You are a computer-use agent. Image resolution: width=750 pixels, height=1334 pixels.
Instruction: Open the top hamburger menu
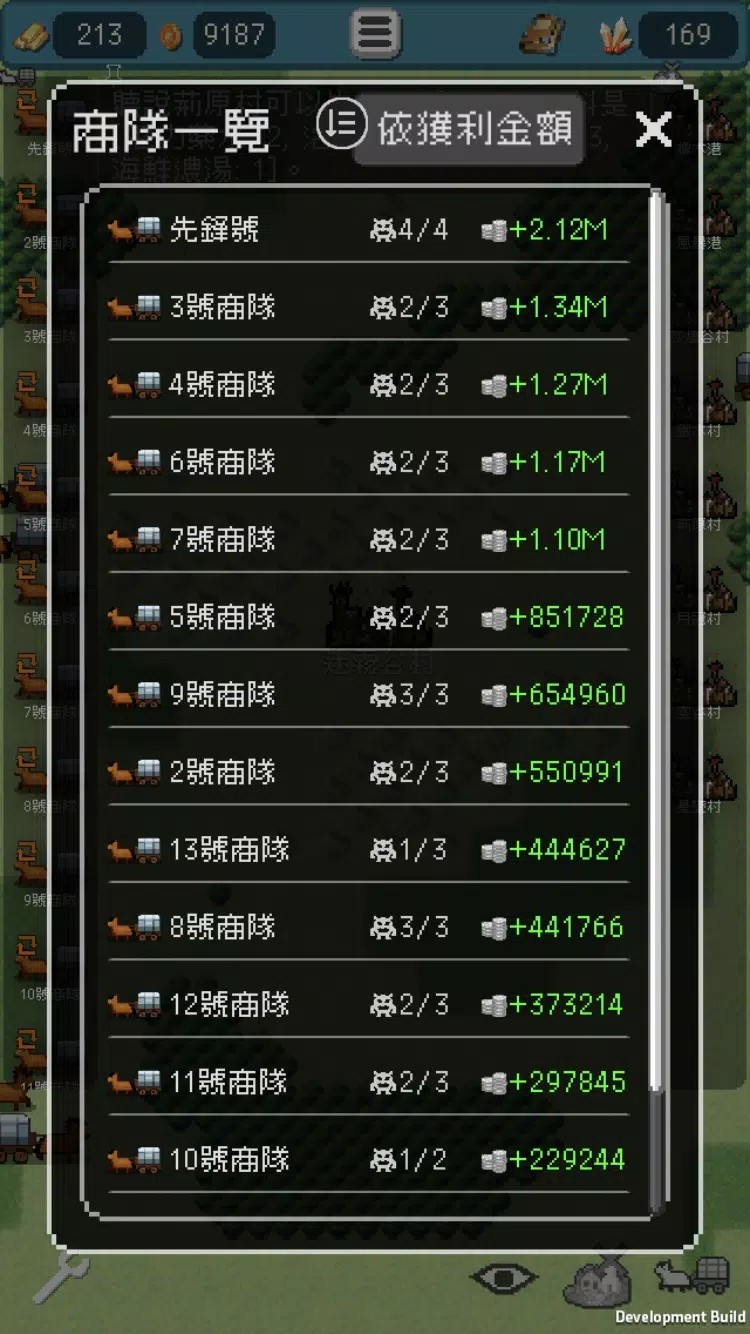375,35
